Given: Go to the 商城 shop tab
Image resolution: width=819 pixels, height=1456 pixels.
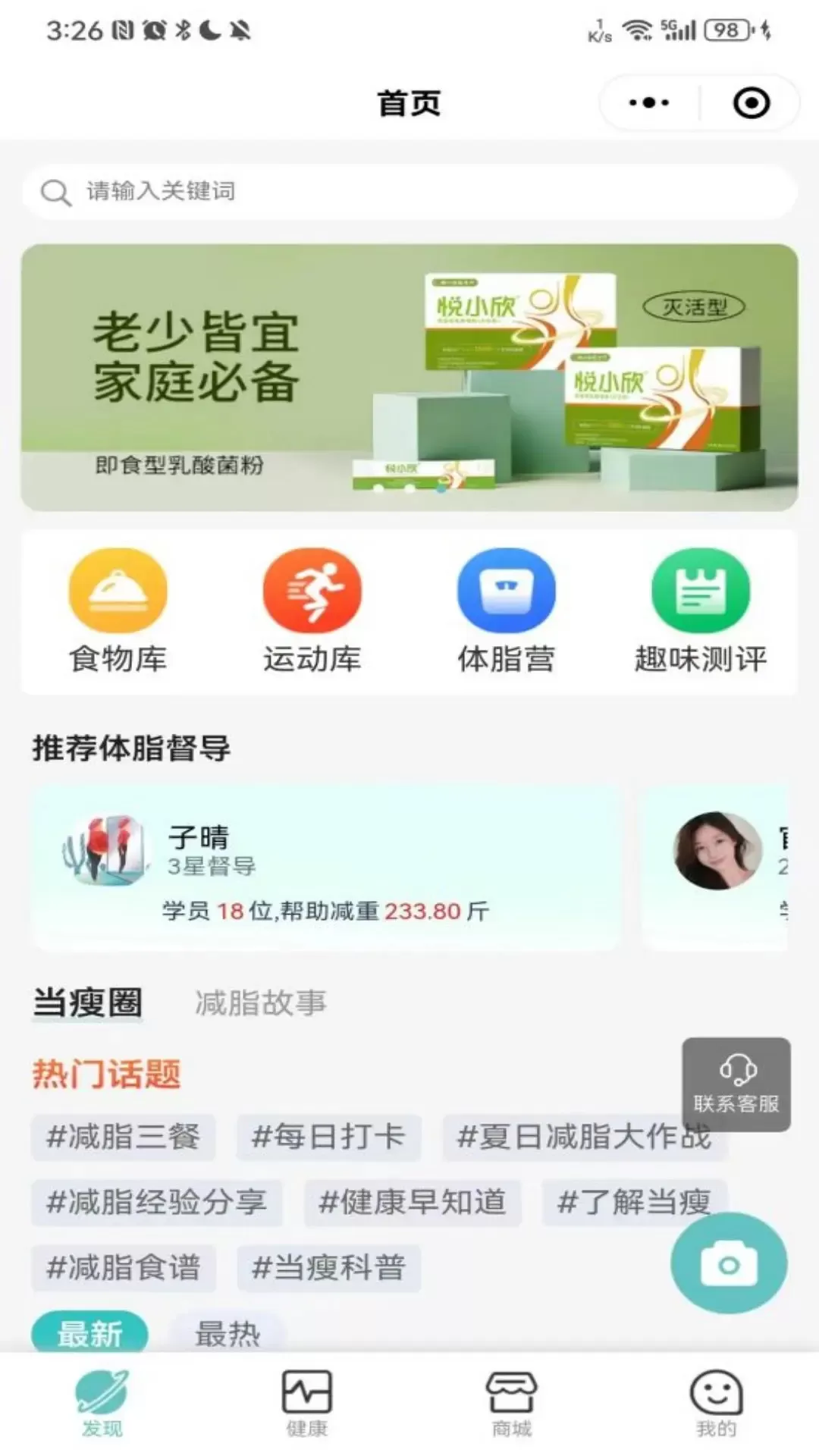Looking at the screenshot, I should tap(512, 1404).
